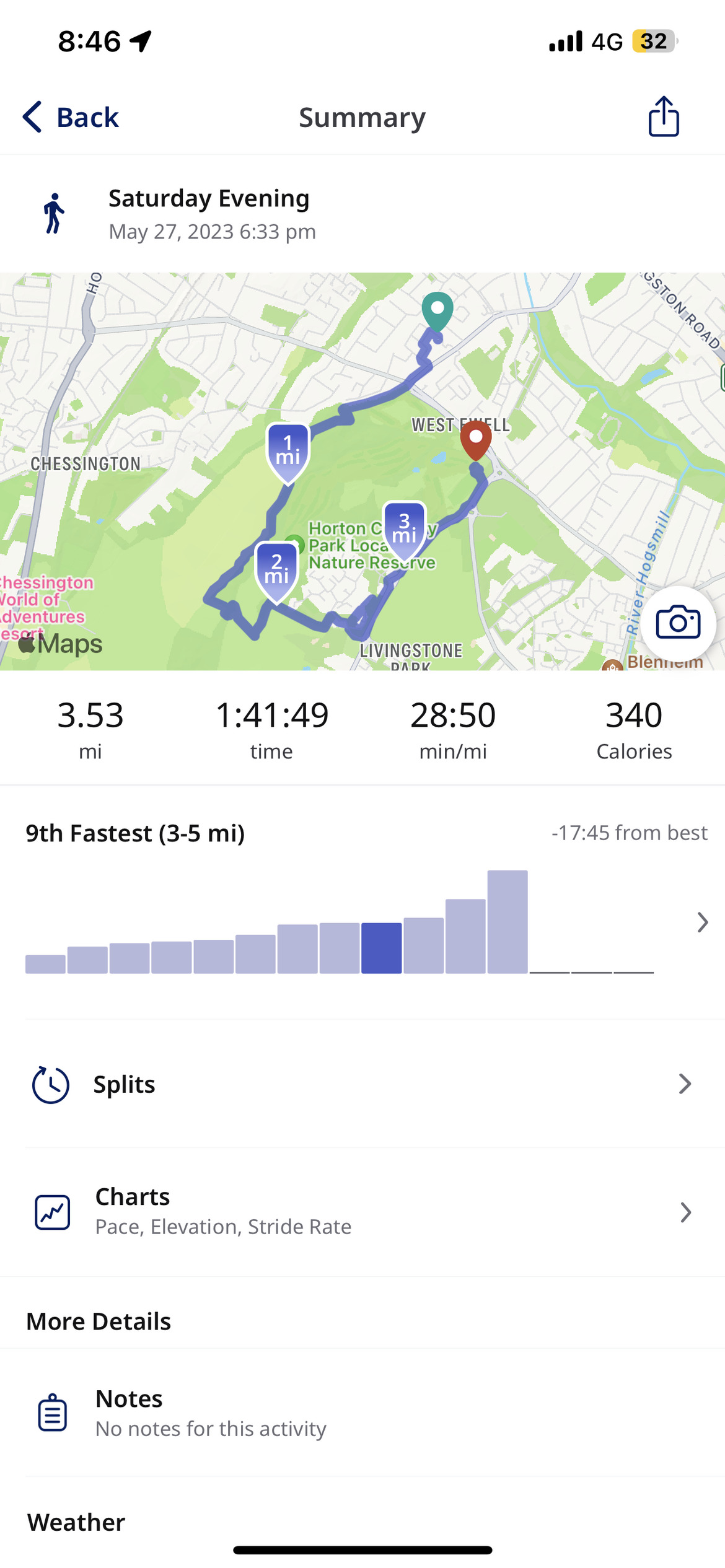Screen dimensions: 725x1568
Task: Open Notes for this activity
Action: click(x=362, y=1413)
